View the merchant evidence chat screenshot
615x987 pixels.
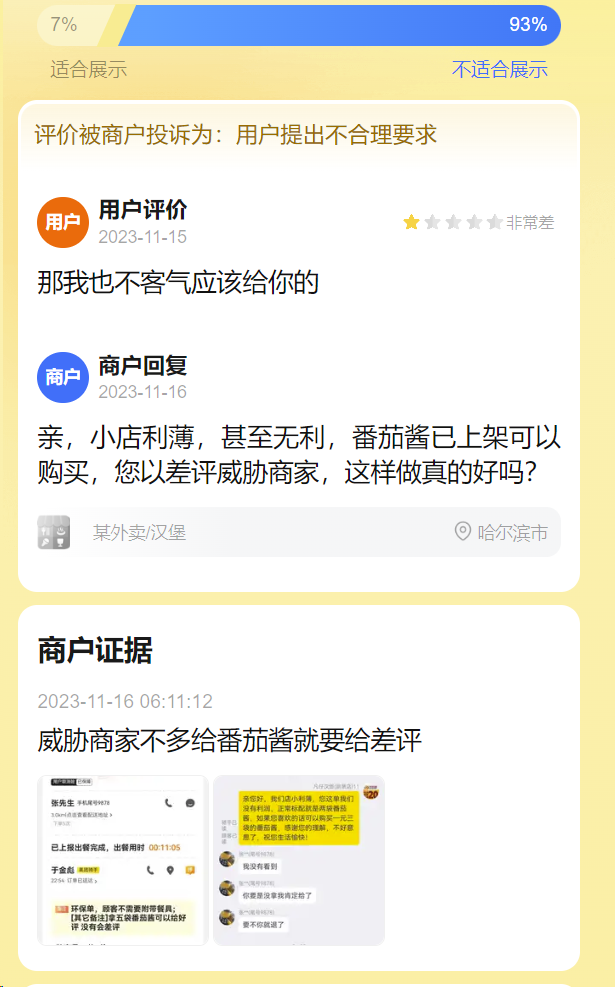[x=299, y=860]
